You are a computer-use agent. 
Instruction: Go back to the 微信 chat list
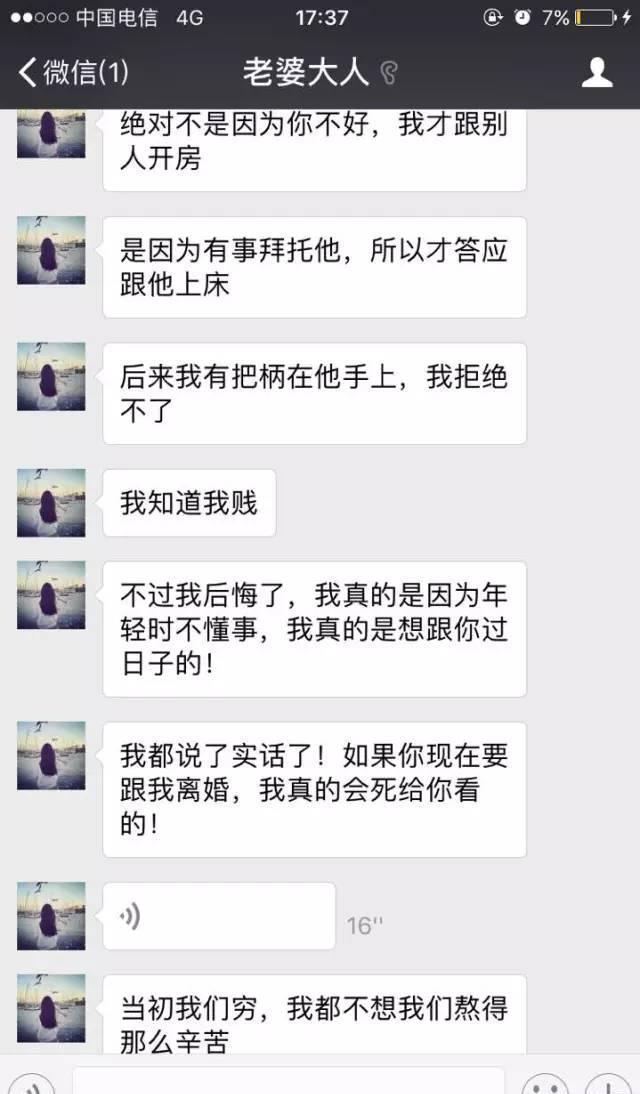[x=72, y=72]
